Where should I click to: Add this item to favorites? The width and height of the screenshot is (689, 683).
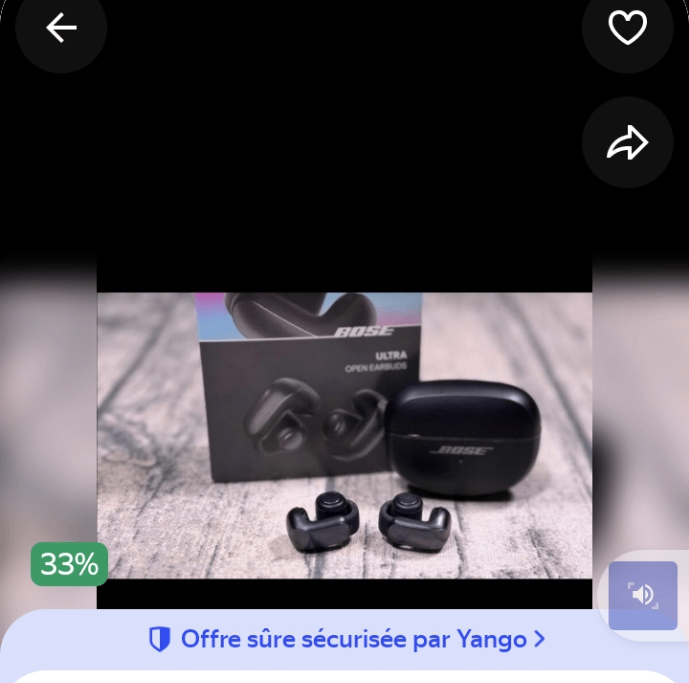[x=627, y=28]
